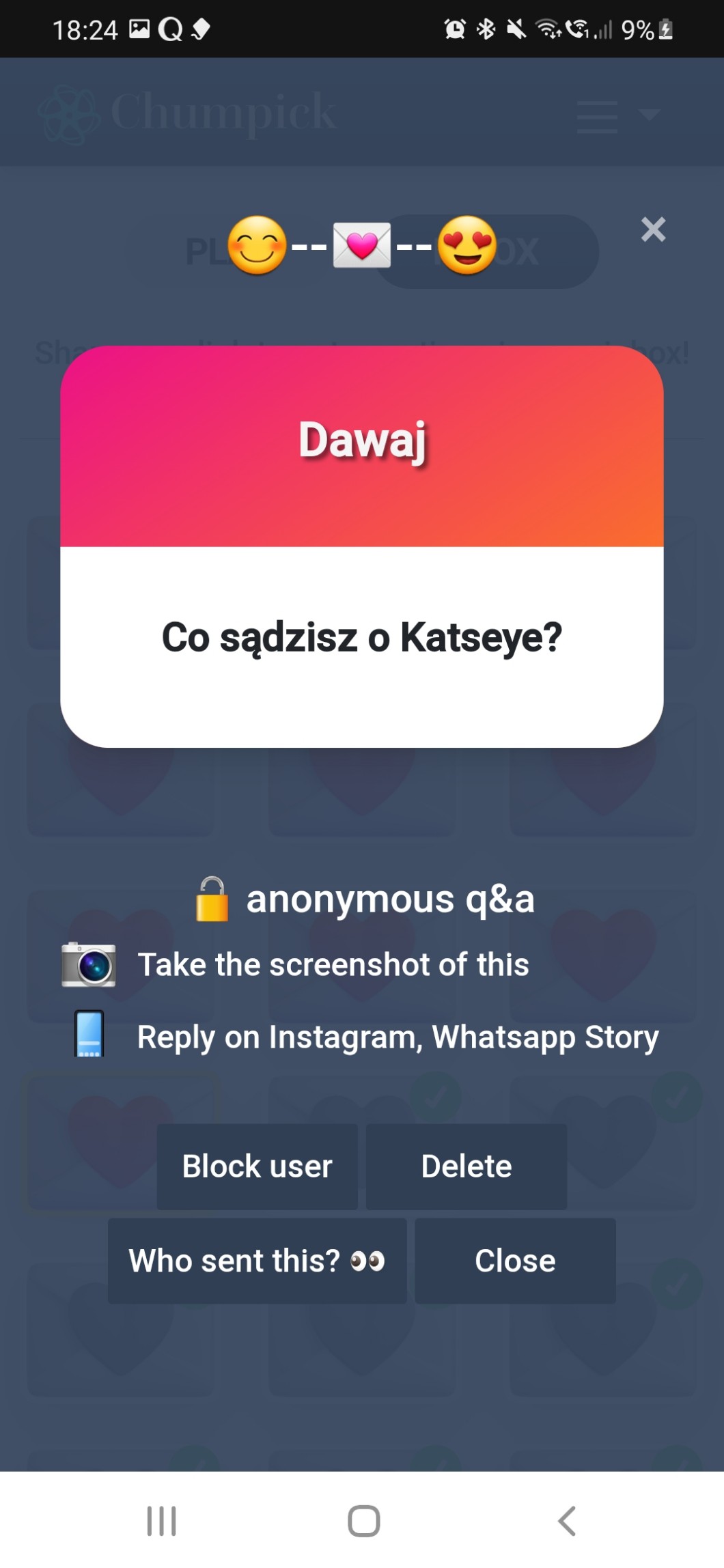Open recent apps from navigation bar
Image resolution: width=724 pixels, height=1568 pixels.
[x=162, y=1521]
